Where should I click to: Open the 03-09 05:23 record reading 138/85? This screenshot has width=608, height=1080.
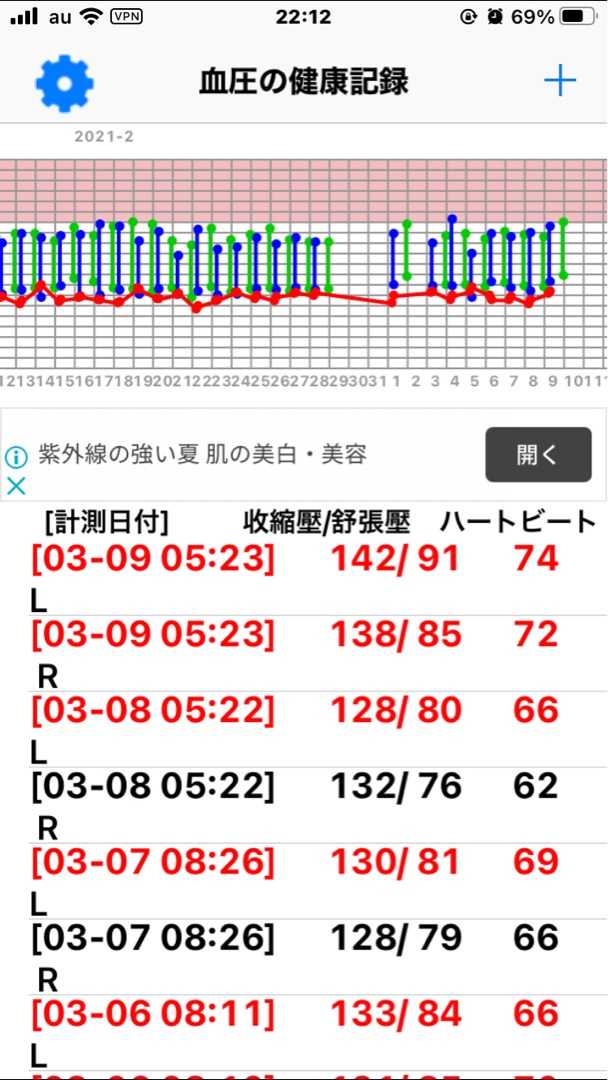(x=304, y=654)
